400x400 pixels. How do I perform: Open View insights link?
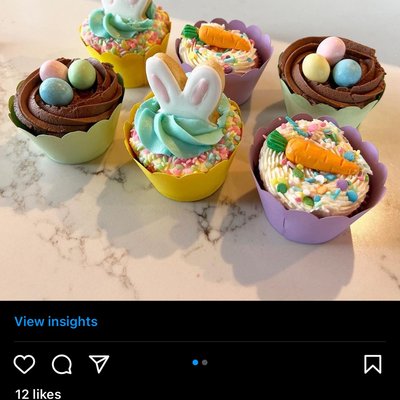(x=56, y=322)
